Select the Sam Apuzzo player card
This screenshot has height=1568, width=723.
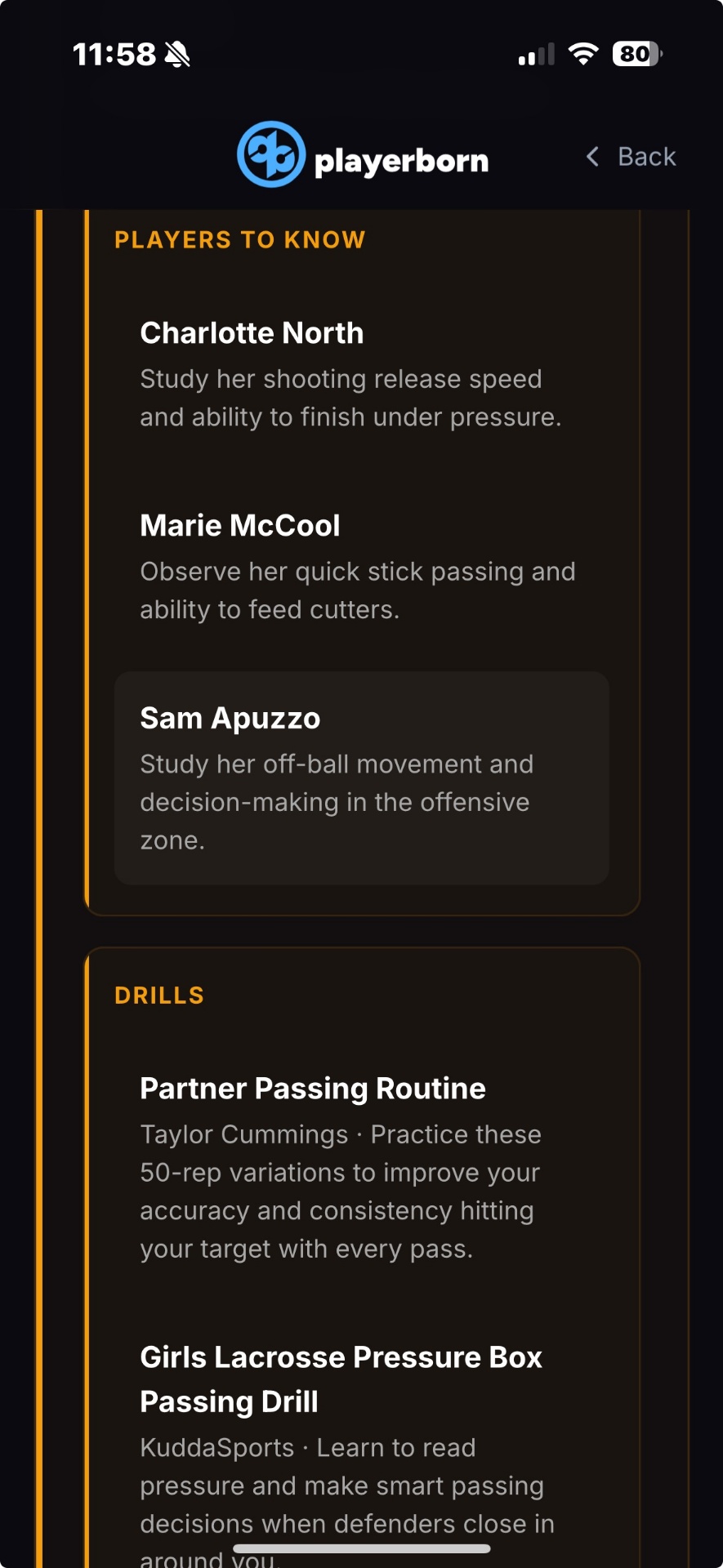coord(361,778)
